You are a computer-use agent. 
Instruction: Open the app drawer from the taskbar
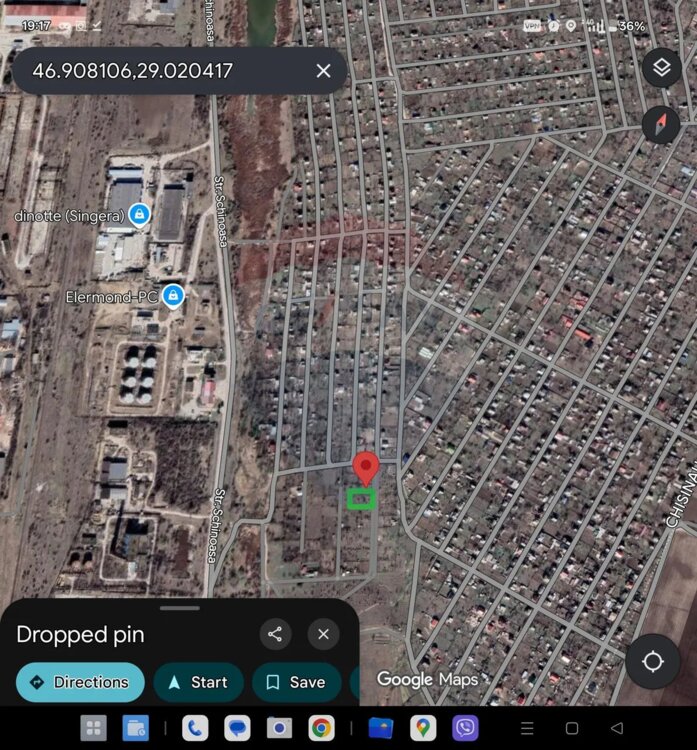(94, 728)
